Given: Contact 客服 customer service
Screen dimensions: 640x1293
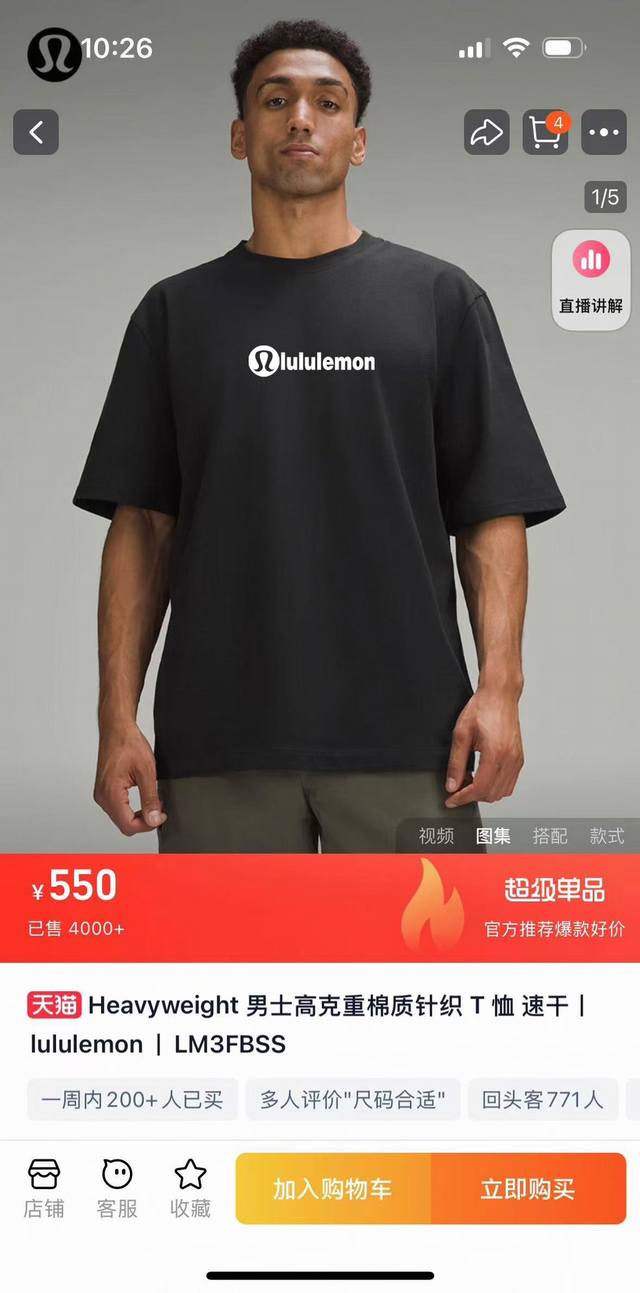Looking at the screenshot, I should coord(117,1188).
